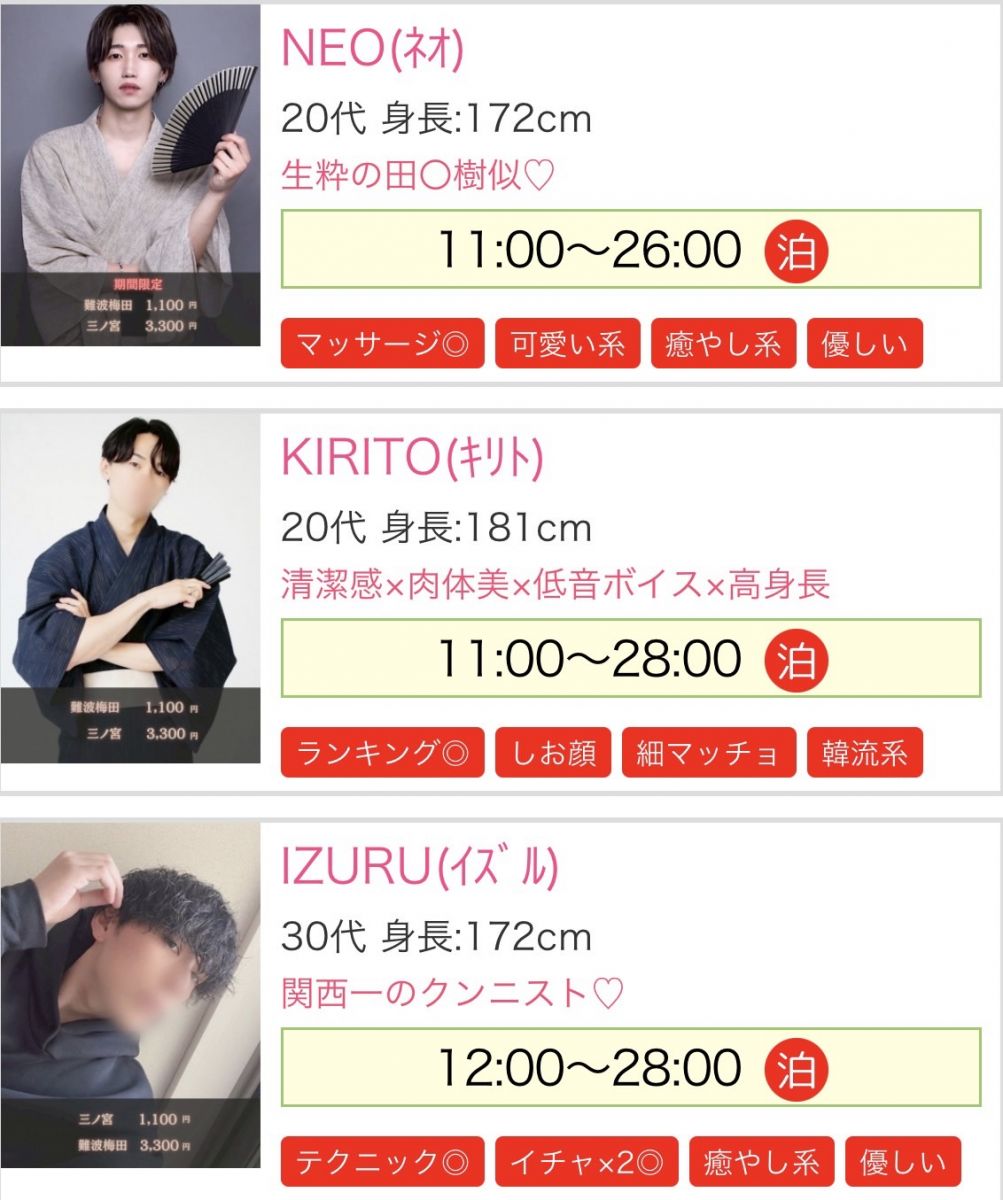
Task: Select the 韓流系 tag
Action: [x=864, y=753]
